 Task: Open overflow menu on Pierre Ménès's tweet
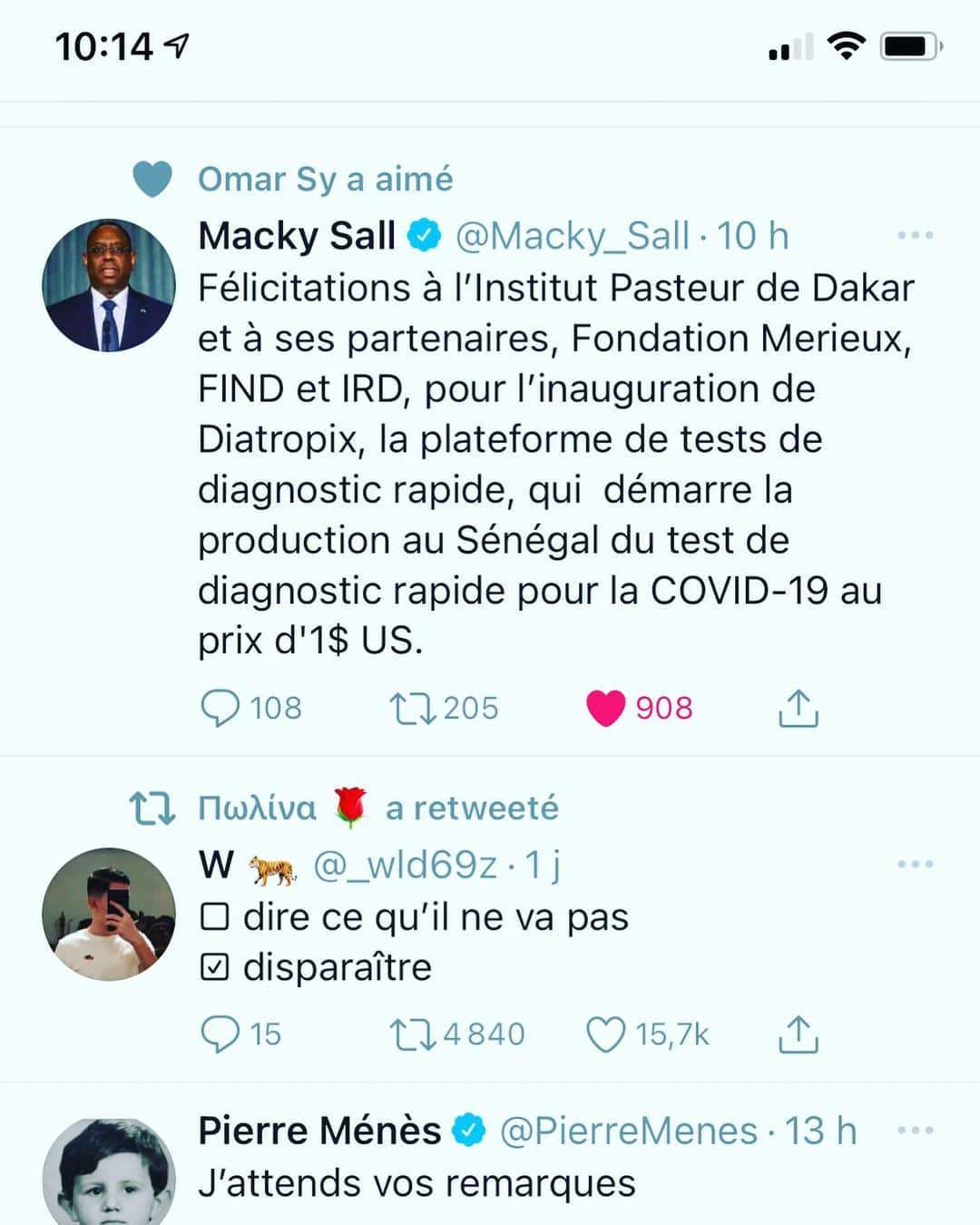point(915,1131)
